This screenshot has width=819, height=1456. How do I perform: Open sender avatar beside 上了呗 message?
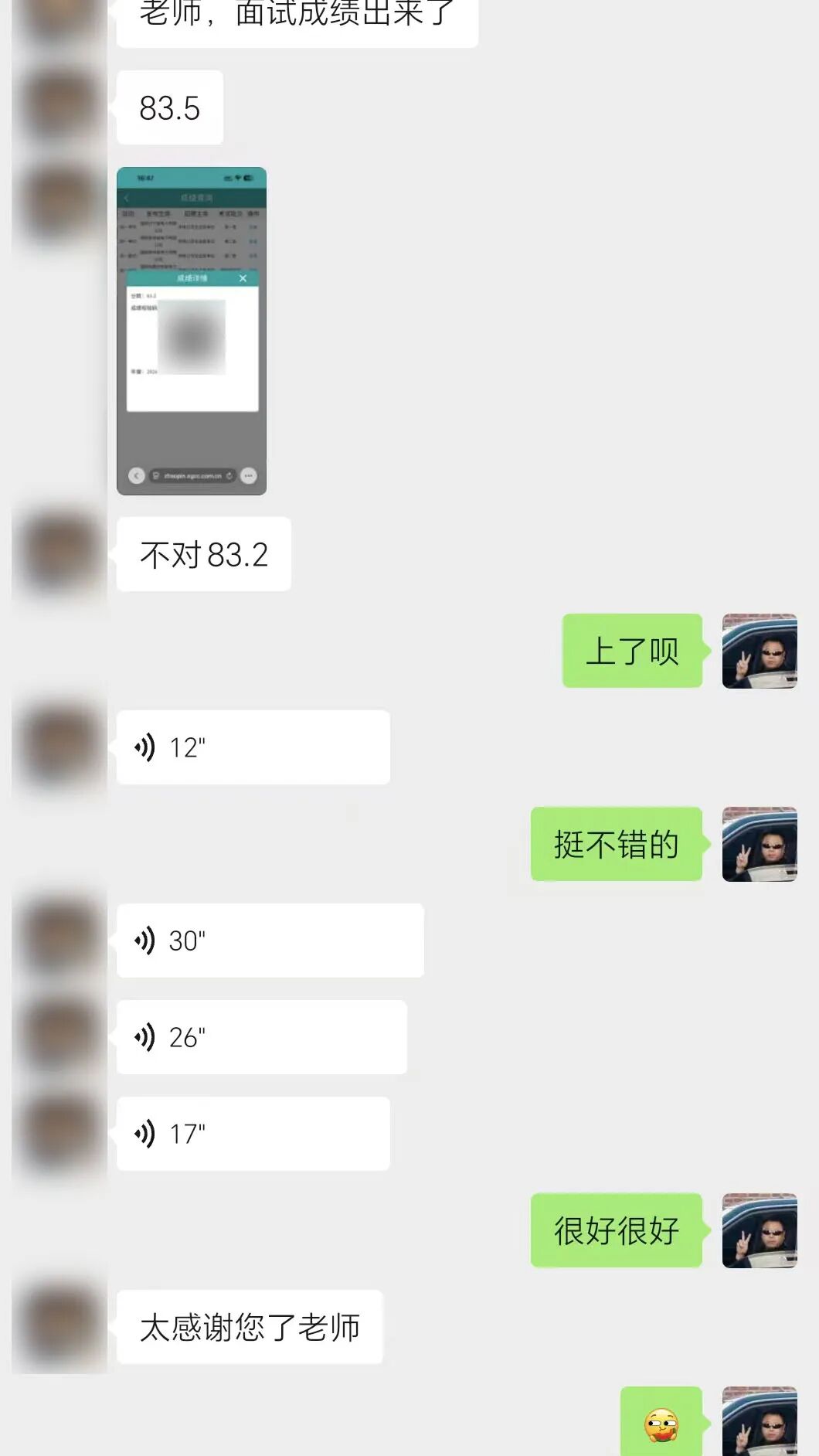(x=759, y=651)
